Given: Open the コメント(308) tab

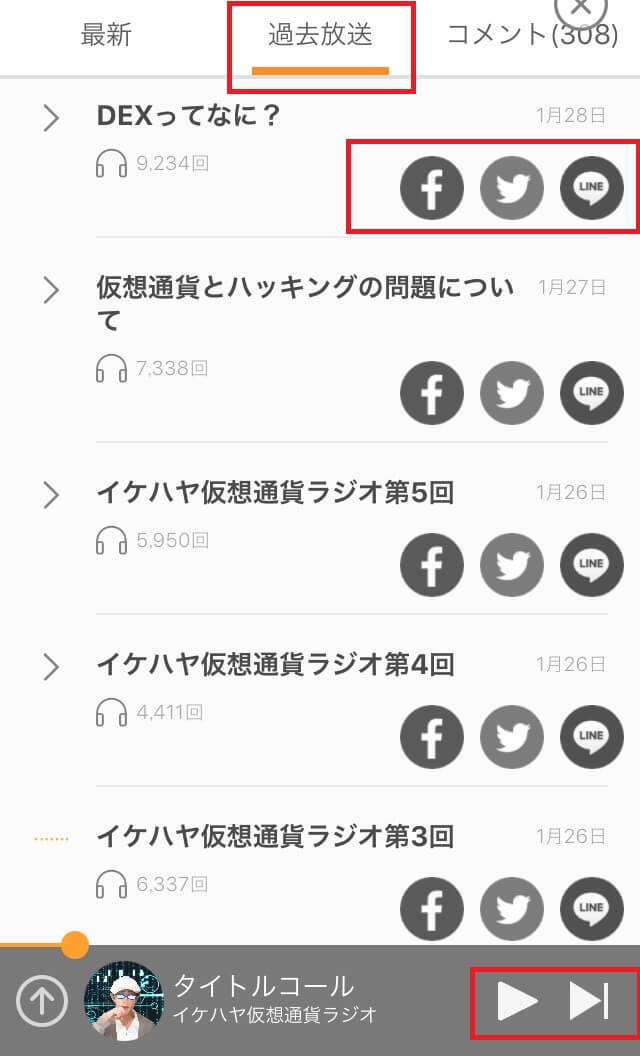Looking at the screenshot, I should pos(532,34).
